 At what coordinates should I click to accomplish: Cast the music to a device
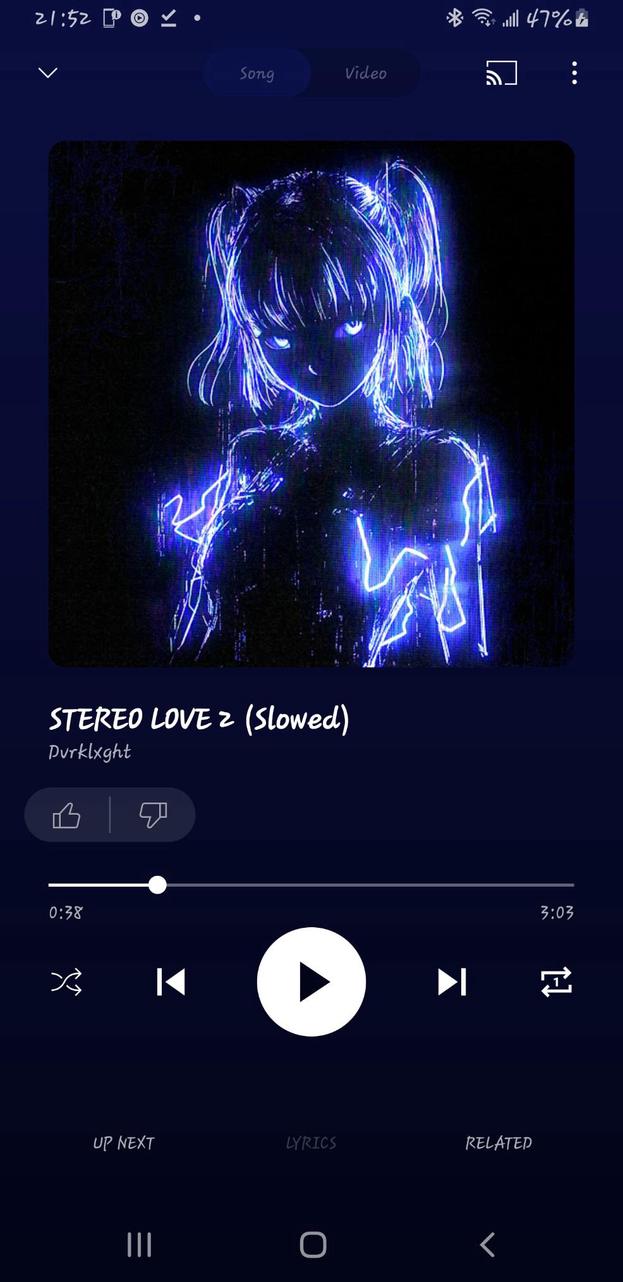click(501, 73)
